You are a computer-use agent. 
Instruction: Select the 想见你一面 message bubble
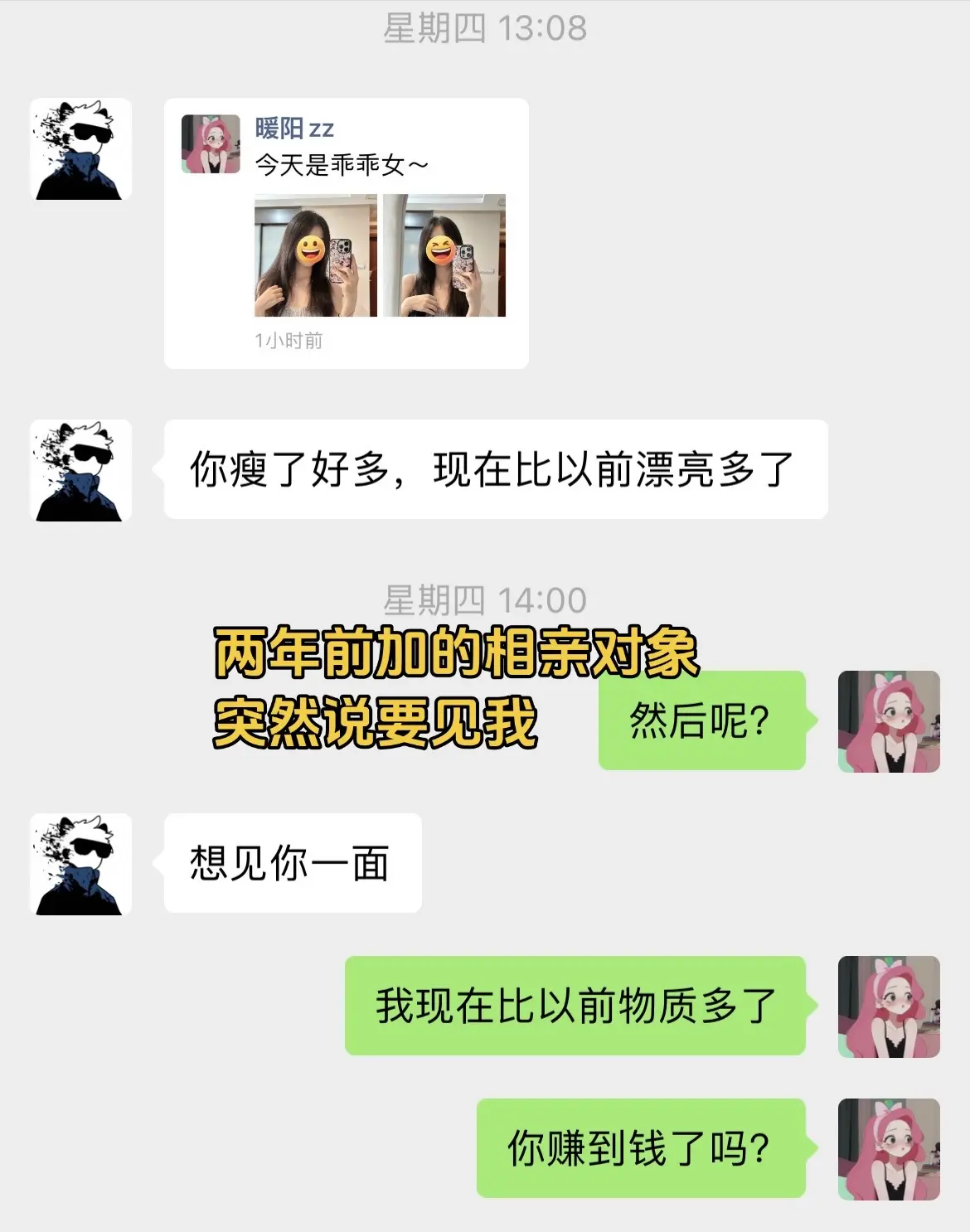click(292, 864)
